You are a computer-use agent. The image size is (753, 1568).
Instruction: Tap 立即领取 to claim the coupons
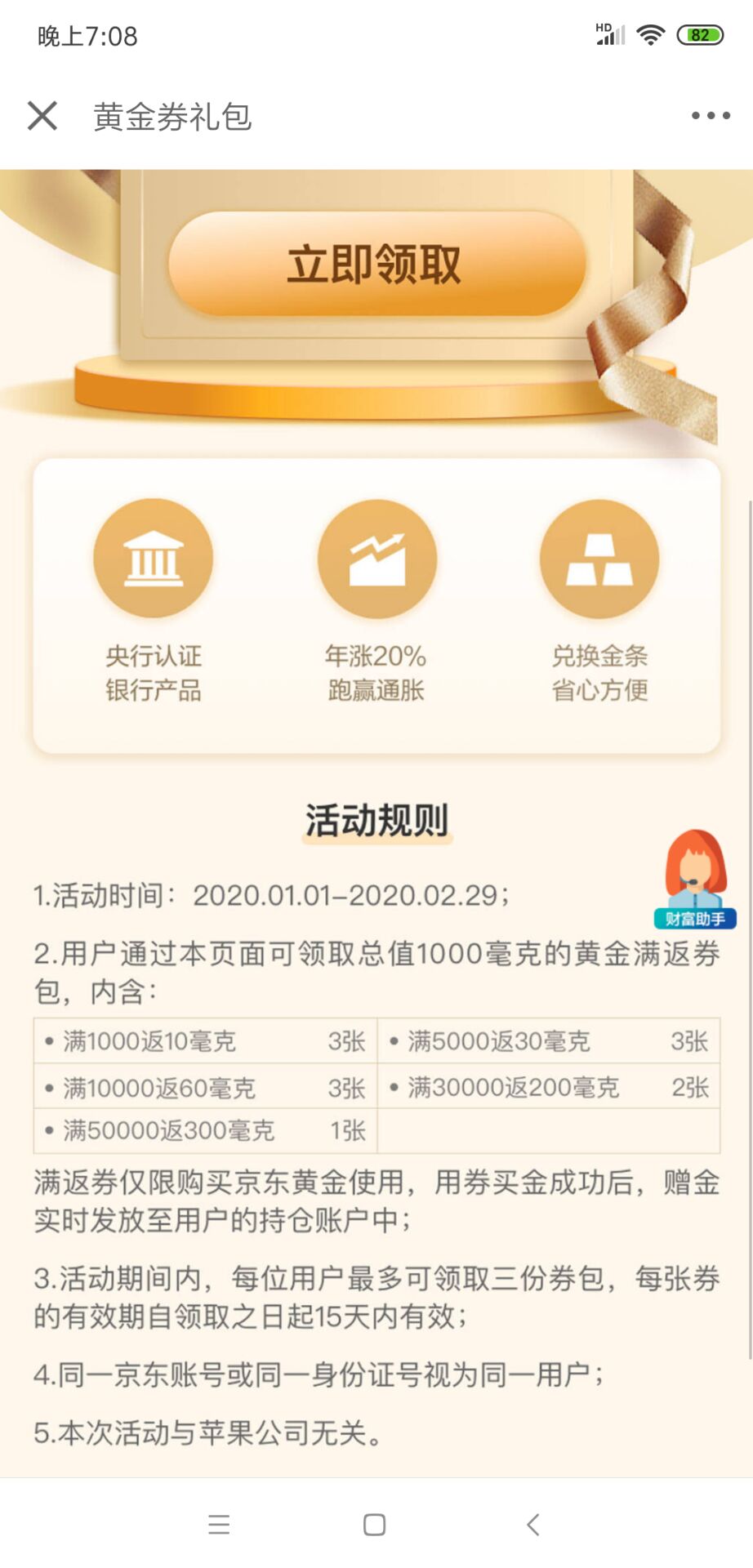pyautogui.click(x=376, y=265)
